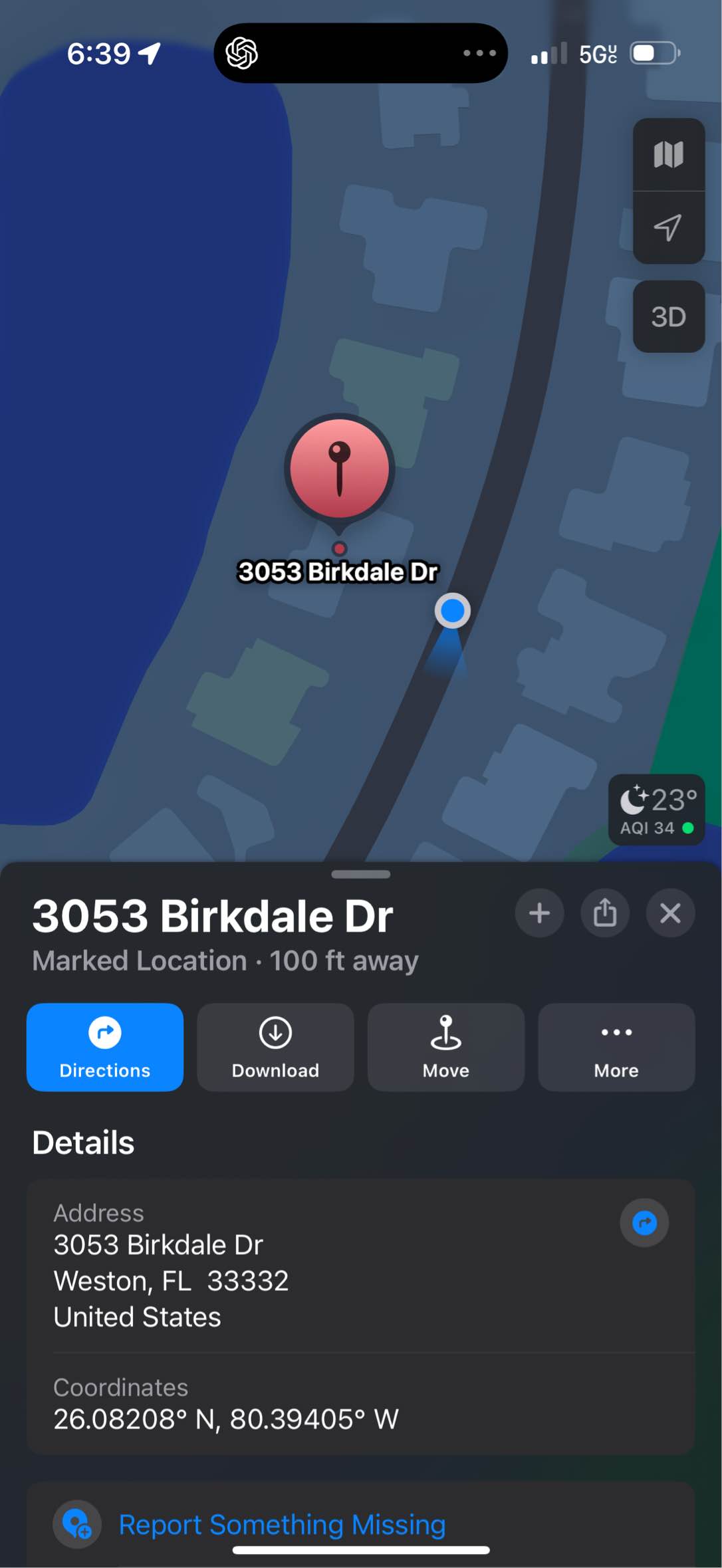Tap the red marked location pin
The image size is (722, 1568).
point(340,470)
